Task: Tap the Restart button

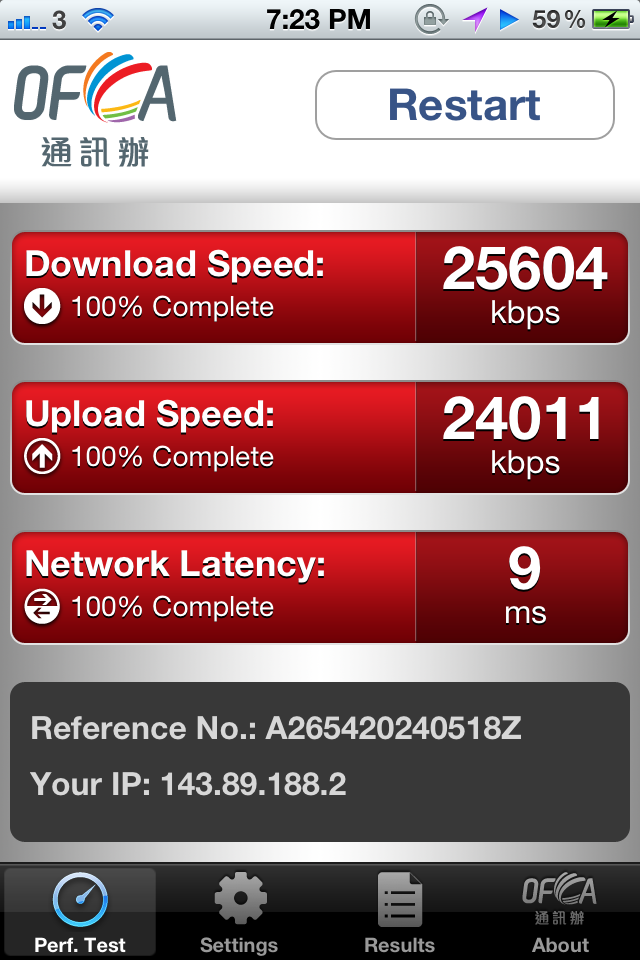Action: pos(464,105)
